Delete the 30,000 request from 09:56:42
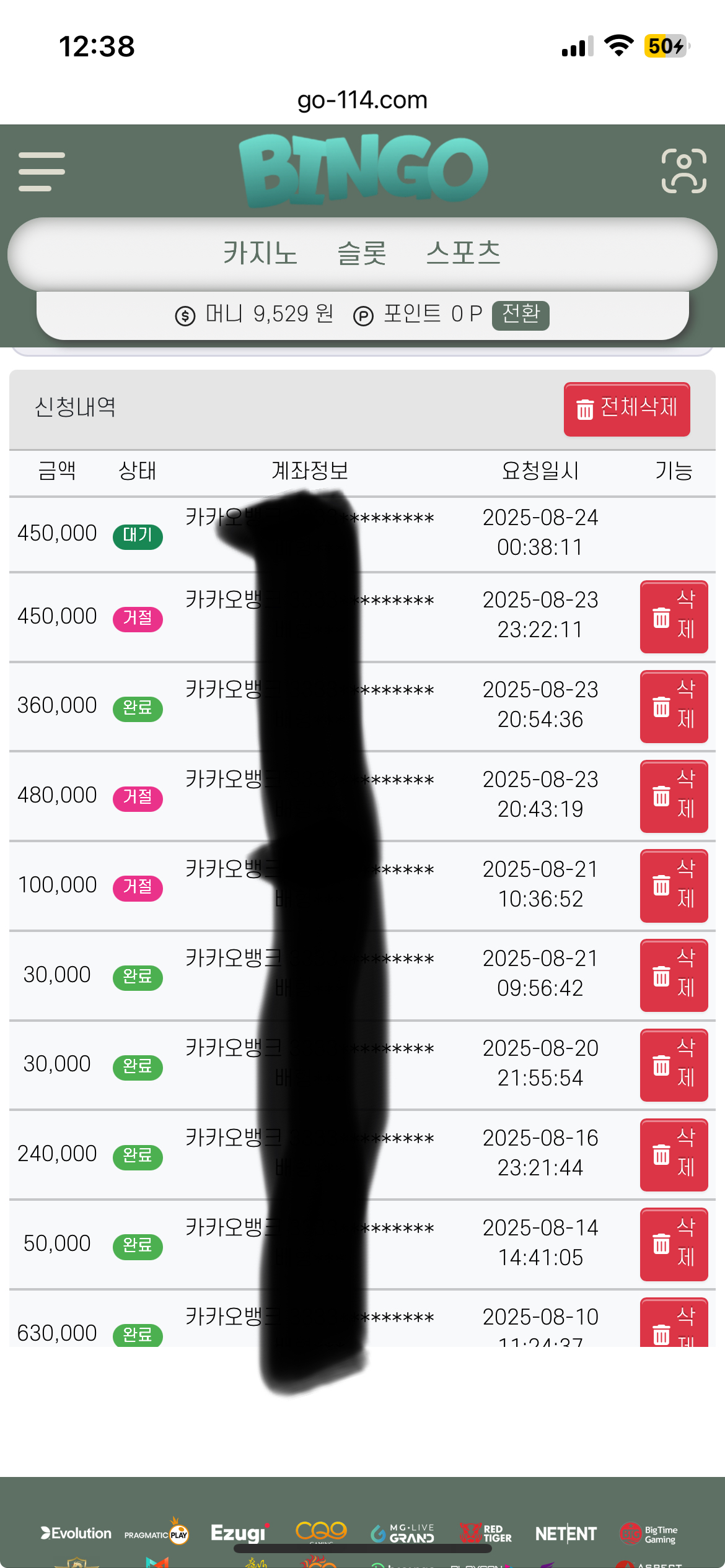The width and height of the screenshot is (725, 1568). [674, 975]
